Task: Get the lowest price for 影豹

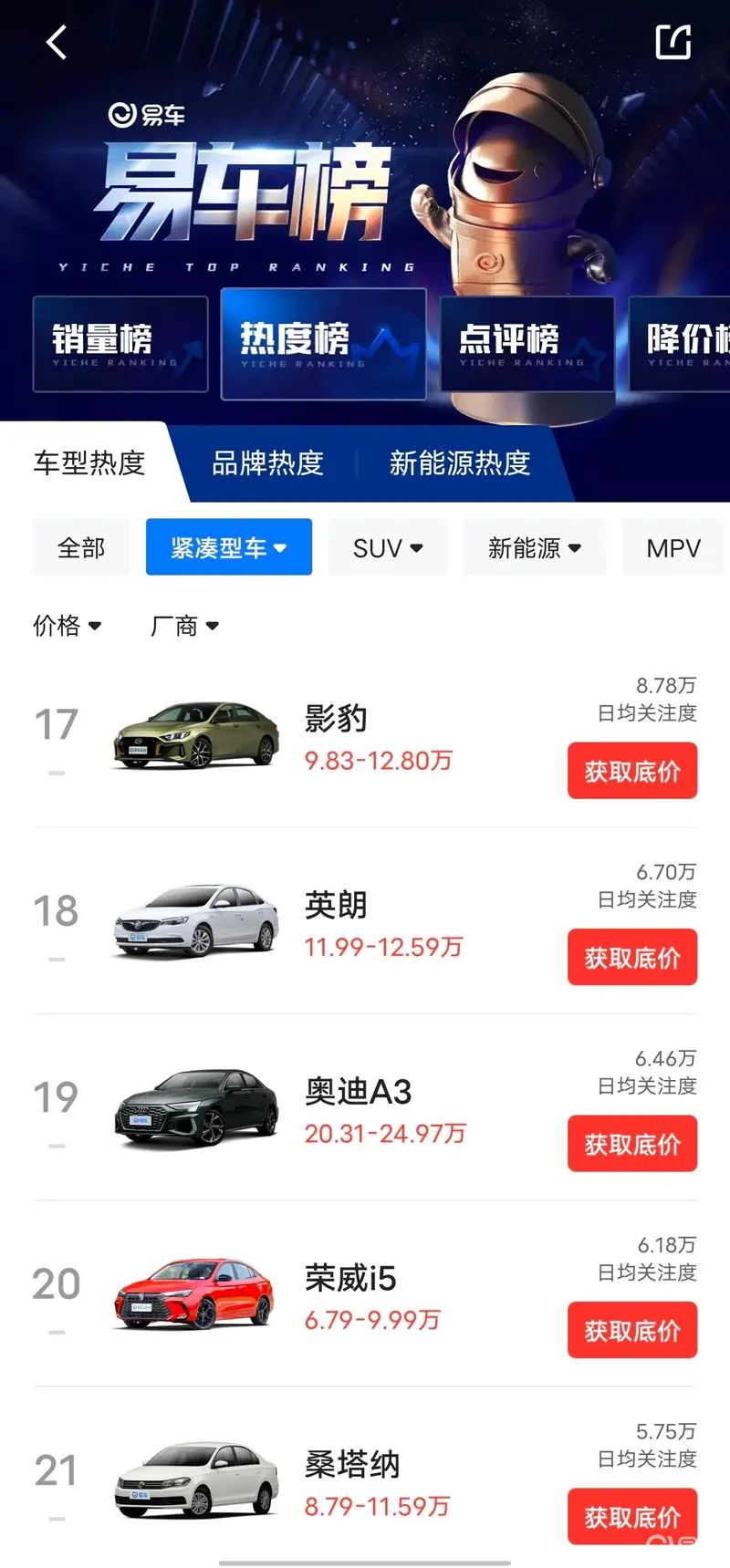Action: pos(631,771)
